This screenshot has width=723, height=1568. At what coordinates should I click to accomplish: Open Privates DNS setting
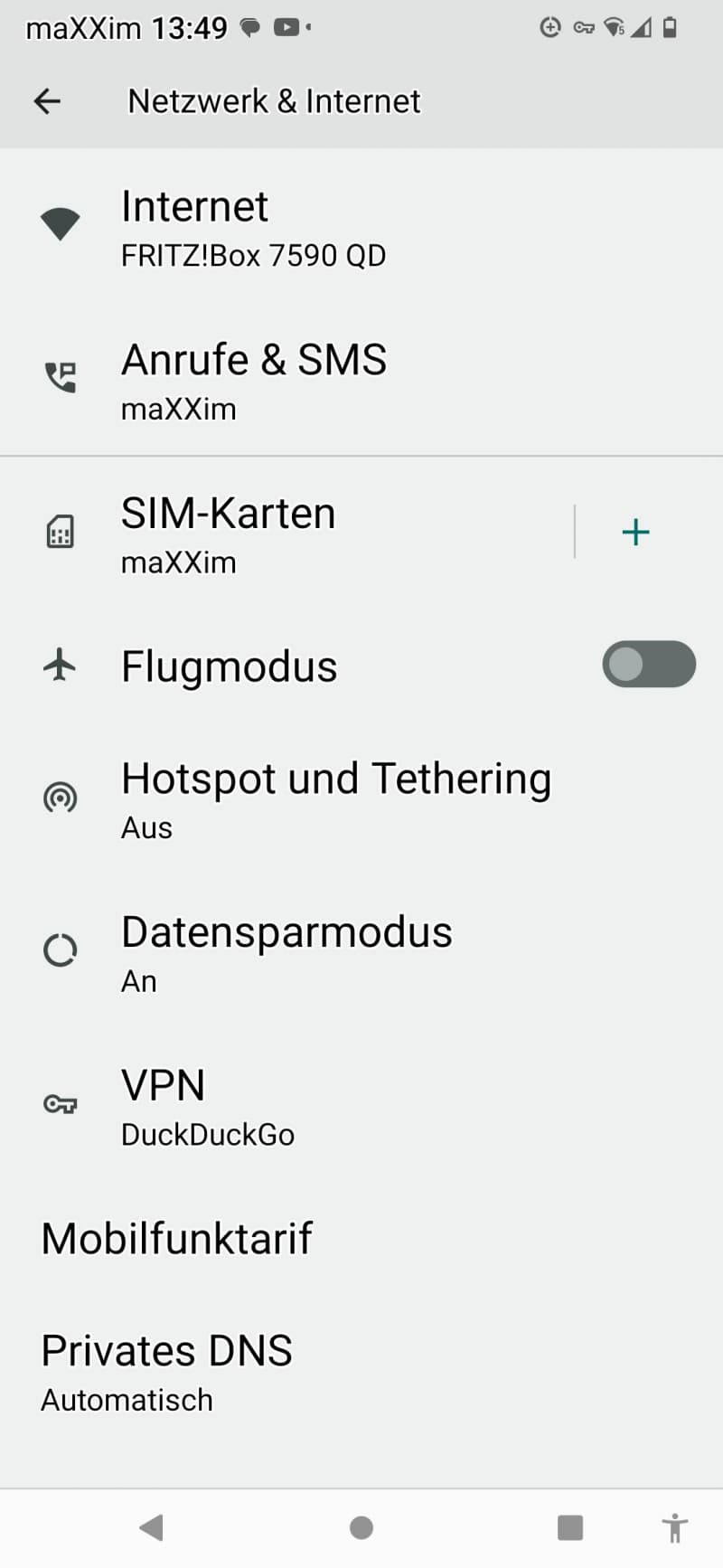[361, 1370]
